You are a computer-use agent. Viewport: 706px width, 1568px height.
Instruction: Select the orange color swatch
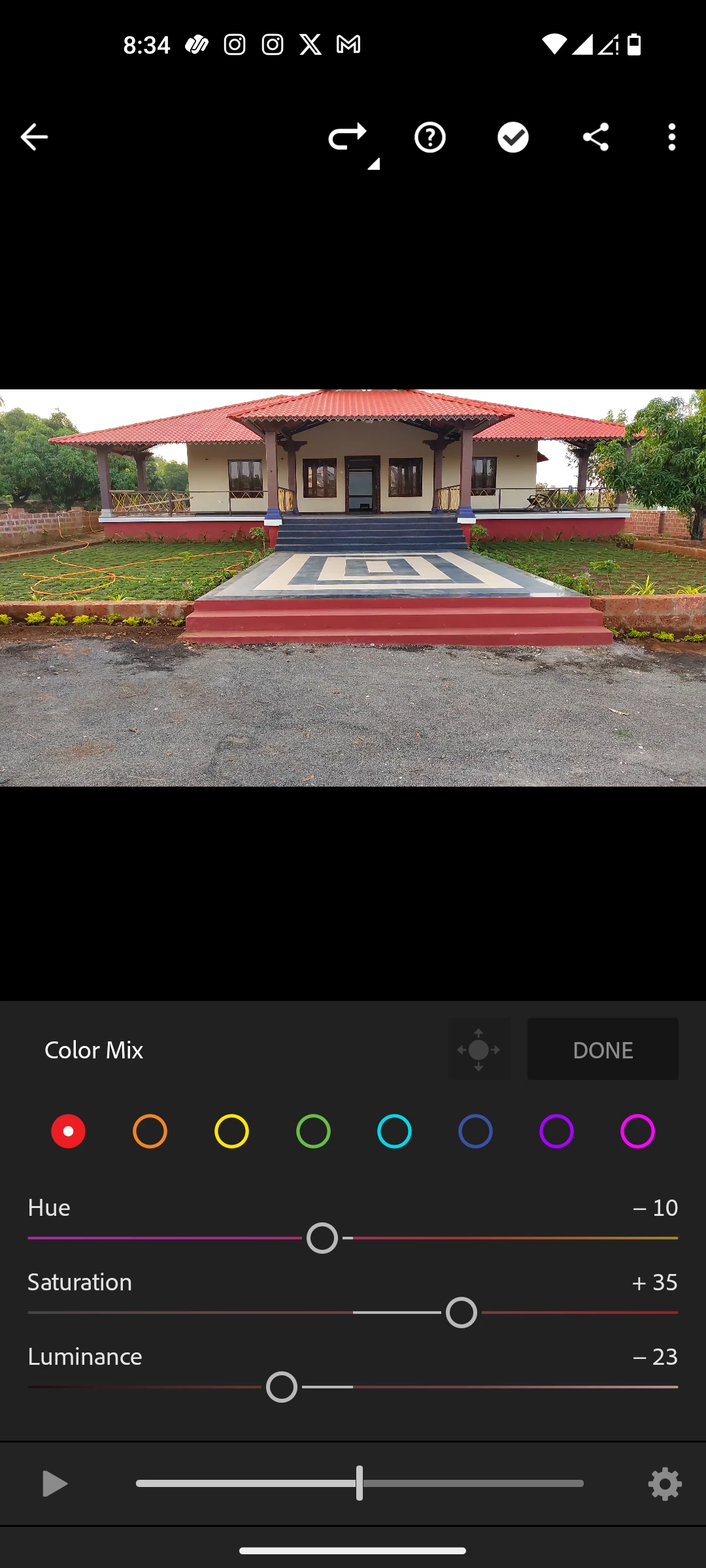coord(150,1131)
